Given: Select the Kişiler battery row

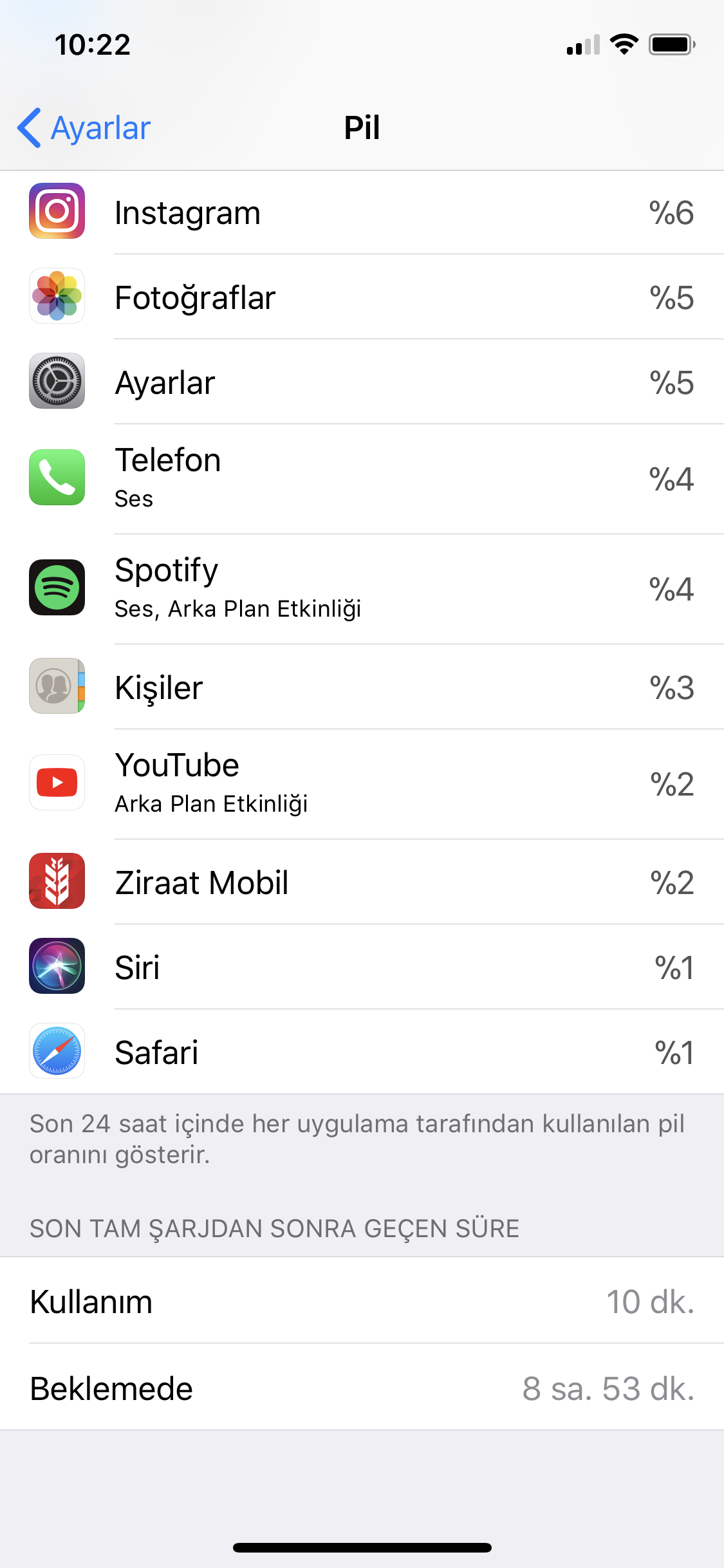Looking at the screenshot, I should point(360,687).
